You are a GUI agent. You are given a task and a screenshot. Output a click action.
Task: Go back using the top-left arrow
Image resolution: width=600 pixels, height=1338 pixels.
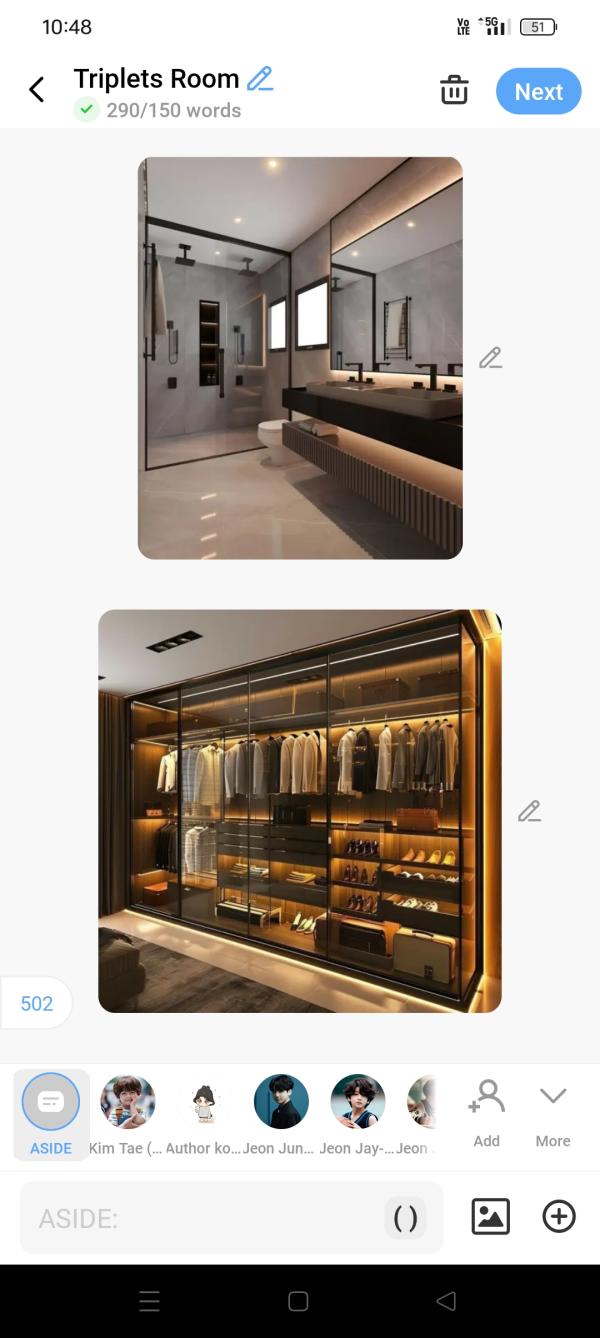[37, 90]
